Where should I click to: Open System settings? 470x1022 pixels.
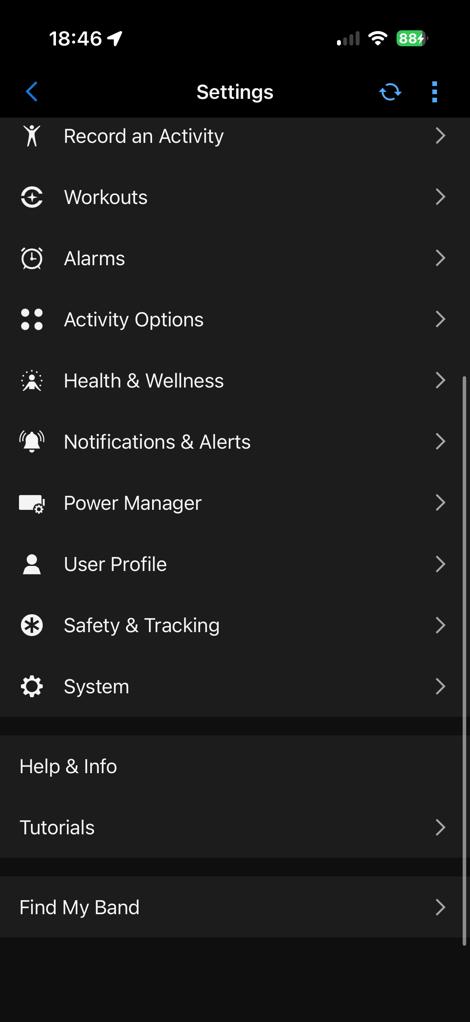pos(231,687)
